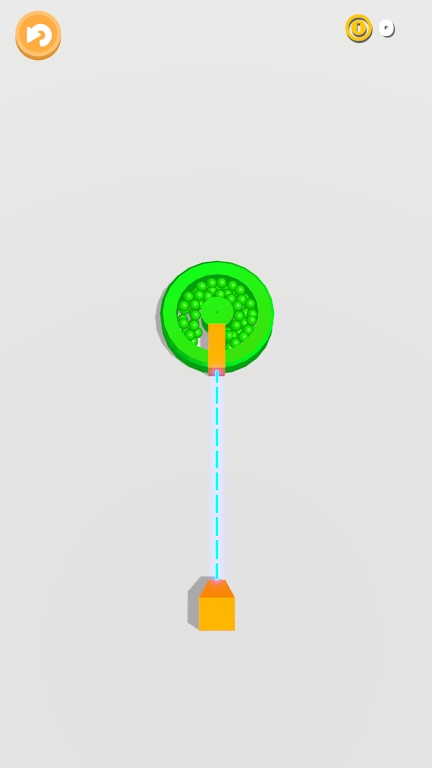Tap the orange cannon block to shoot
This screenshot has height=768, width=432.
(x=216, y=605)
